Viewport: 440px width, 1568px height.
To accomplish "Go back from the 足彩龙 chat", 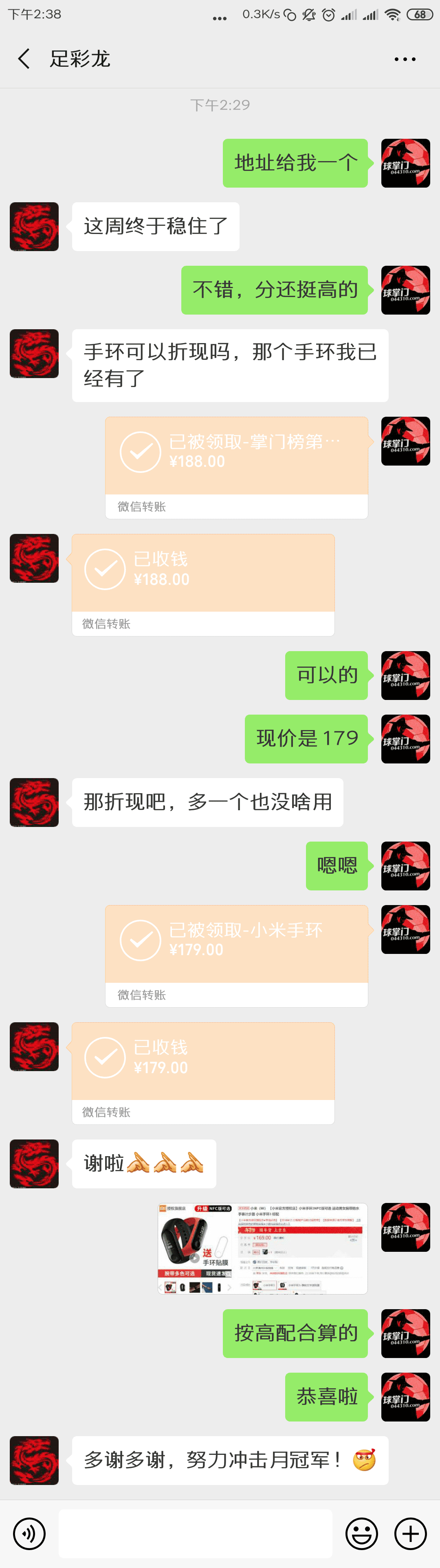I will 24,59.
